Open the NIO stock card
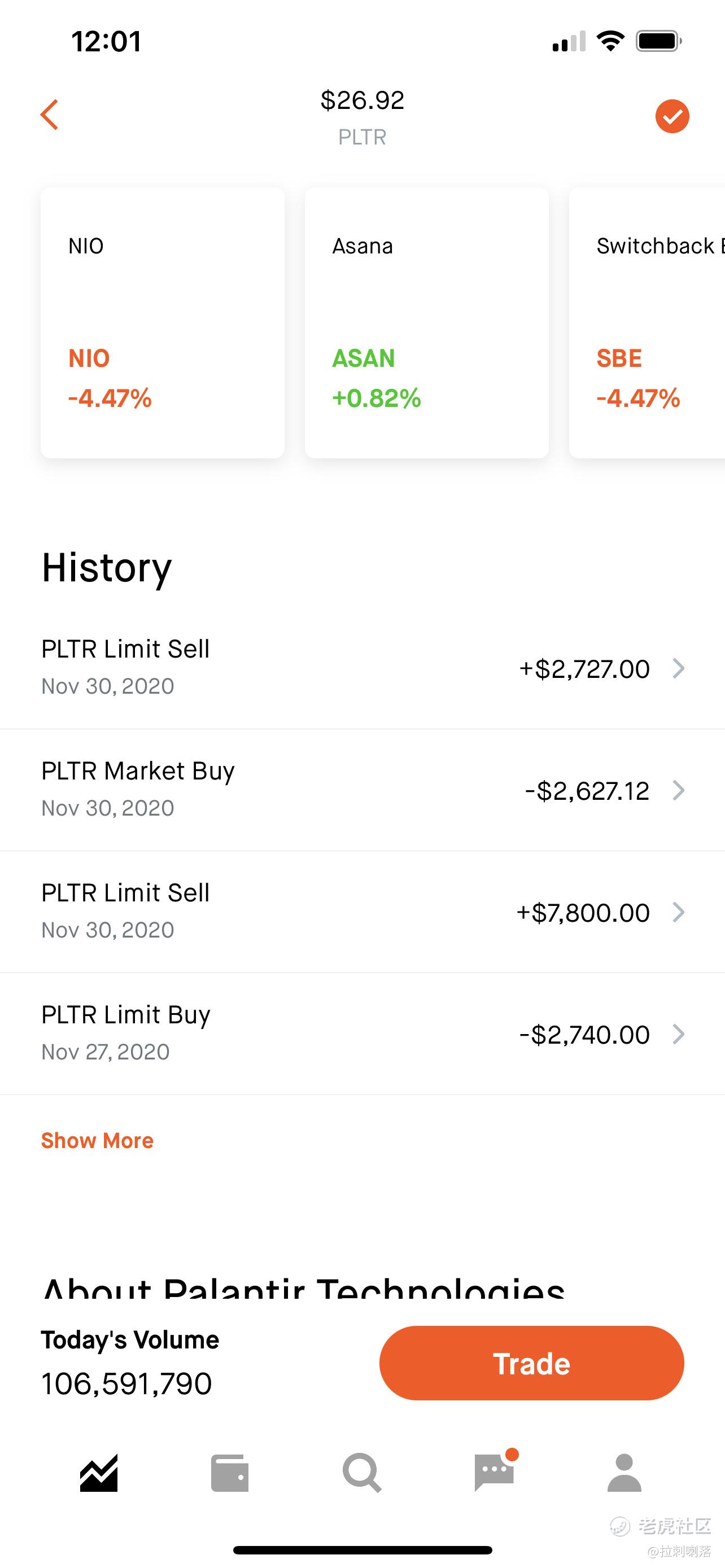Screen dimensions: 725x1568 coord(163,323)
